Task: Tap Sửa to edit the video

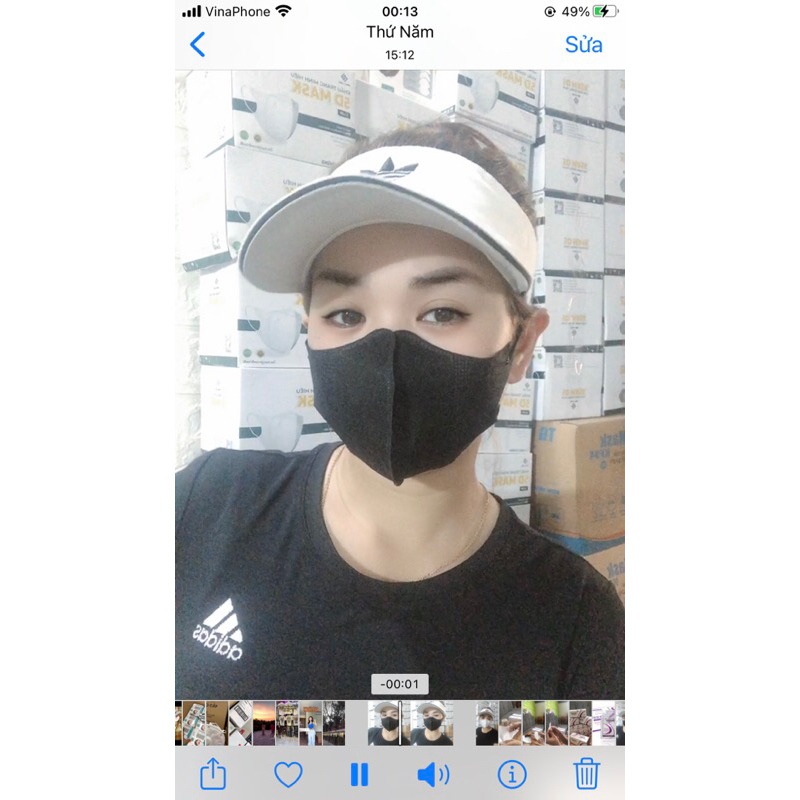Action: (x=583, y=44)
